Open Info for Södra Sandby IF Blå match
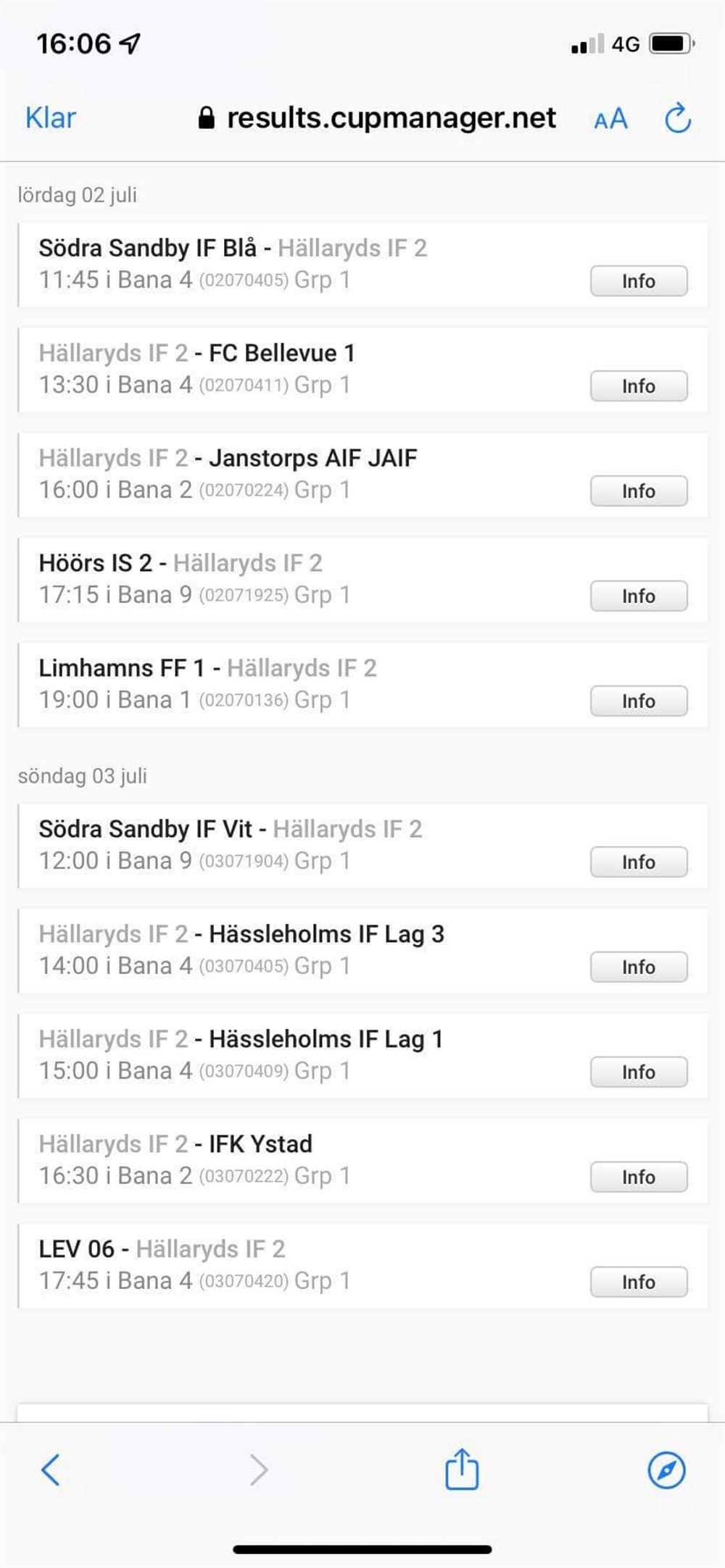 tap(638, 281)
